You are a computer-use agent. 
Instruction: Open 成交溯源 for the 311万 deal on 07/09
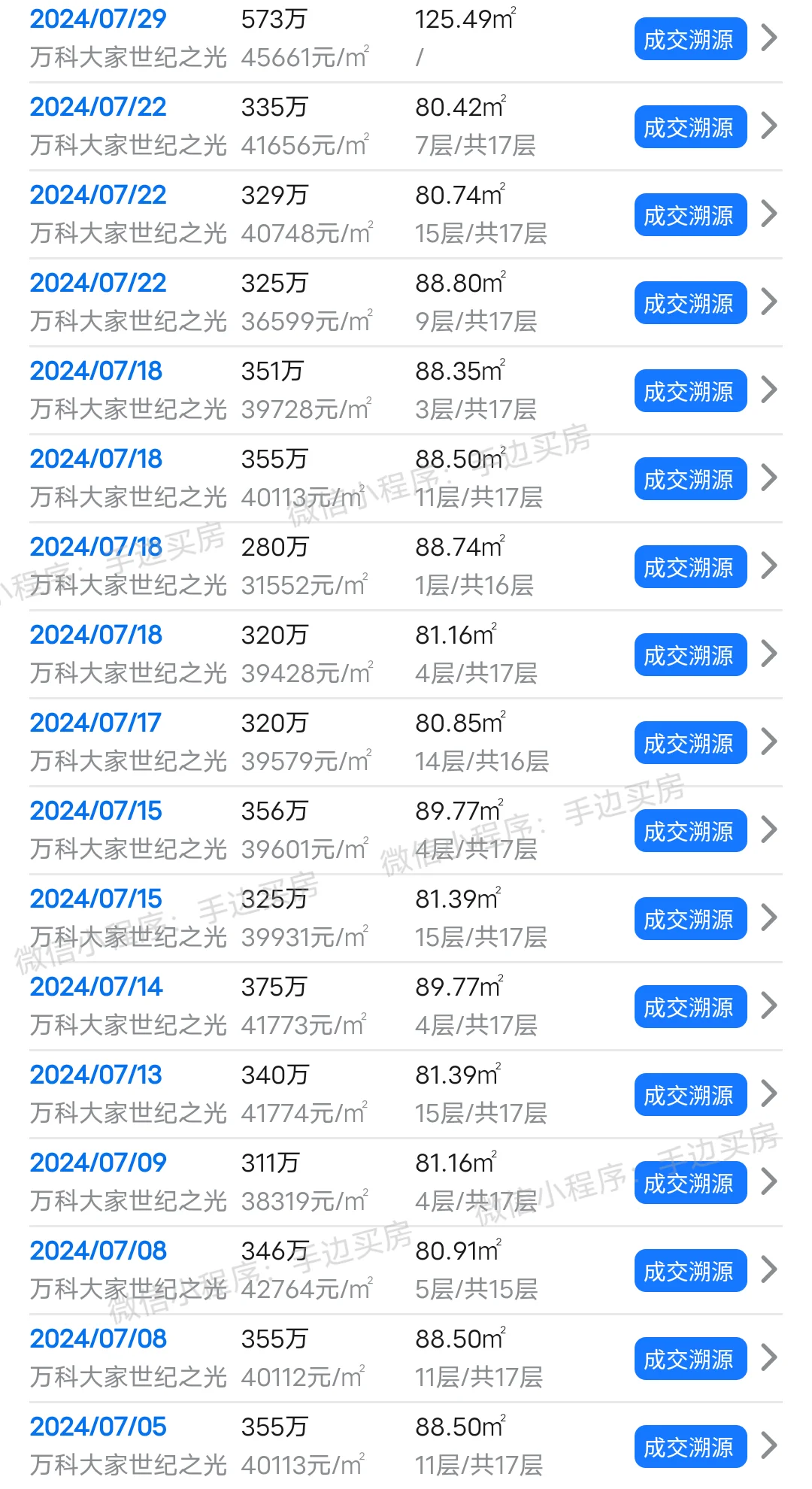(690, 1183)
